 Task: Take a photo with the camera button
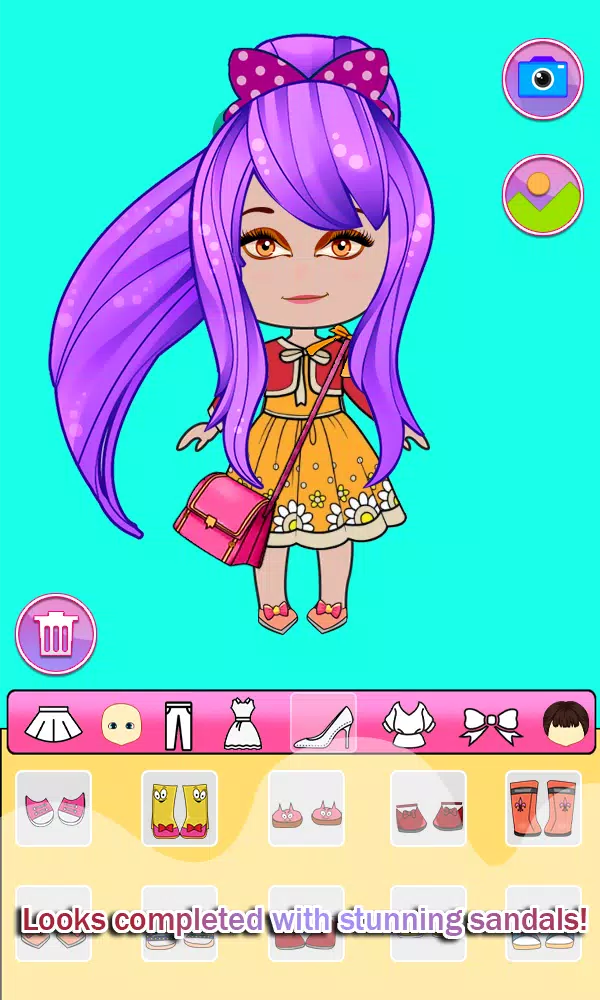(542, 78)
